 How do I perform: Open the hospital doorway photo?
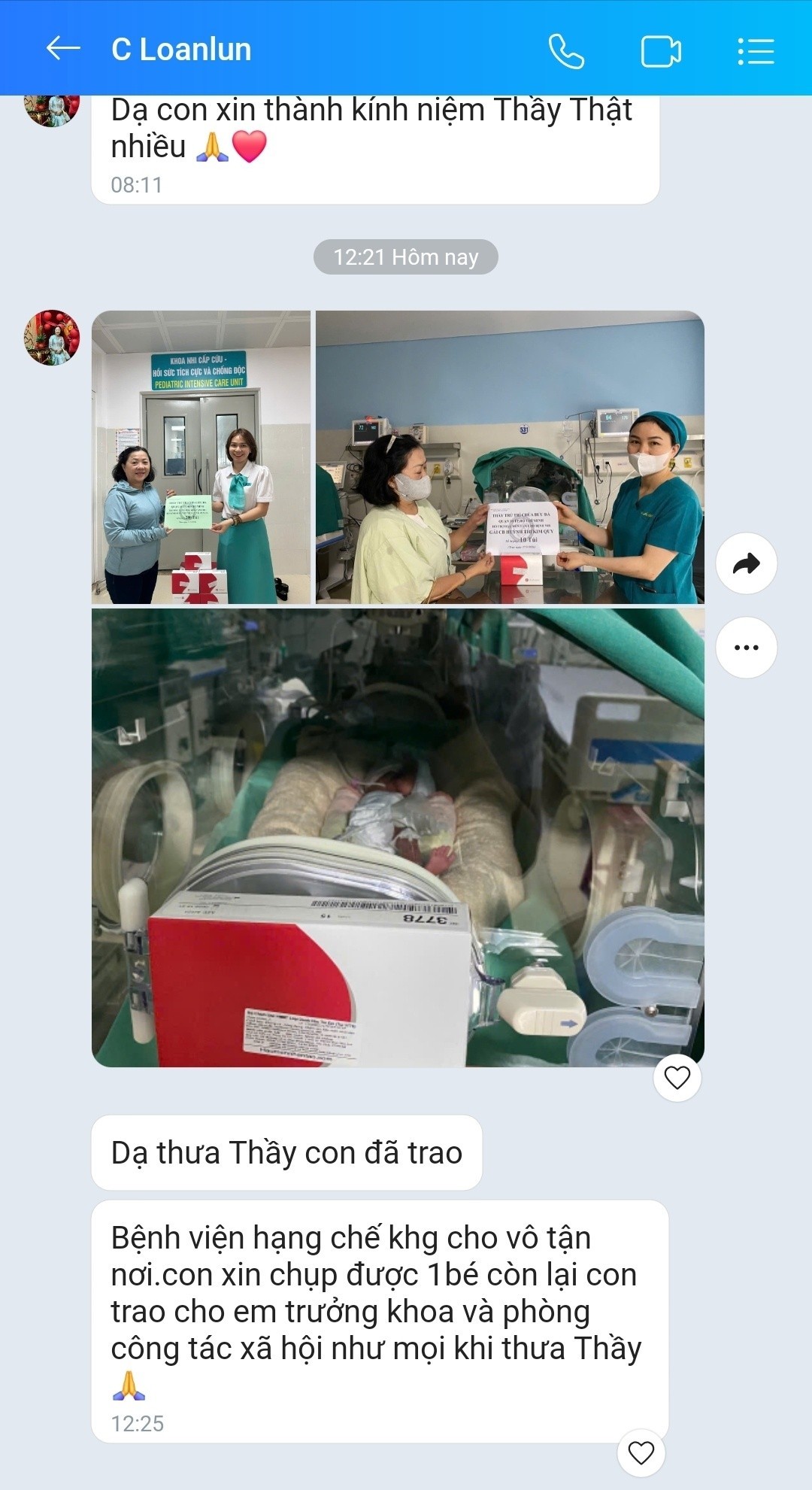[x=201, y=457]
